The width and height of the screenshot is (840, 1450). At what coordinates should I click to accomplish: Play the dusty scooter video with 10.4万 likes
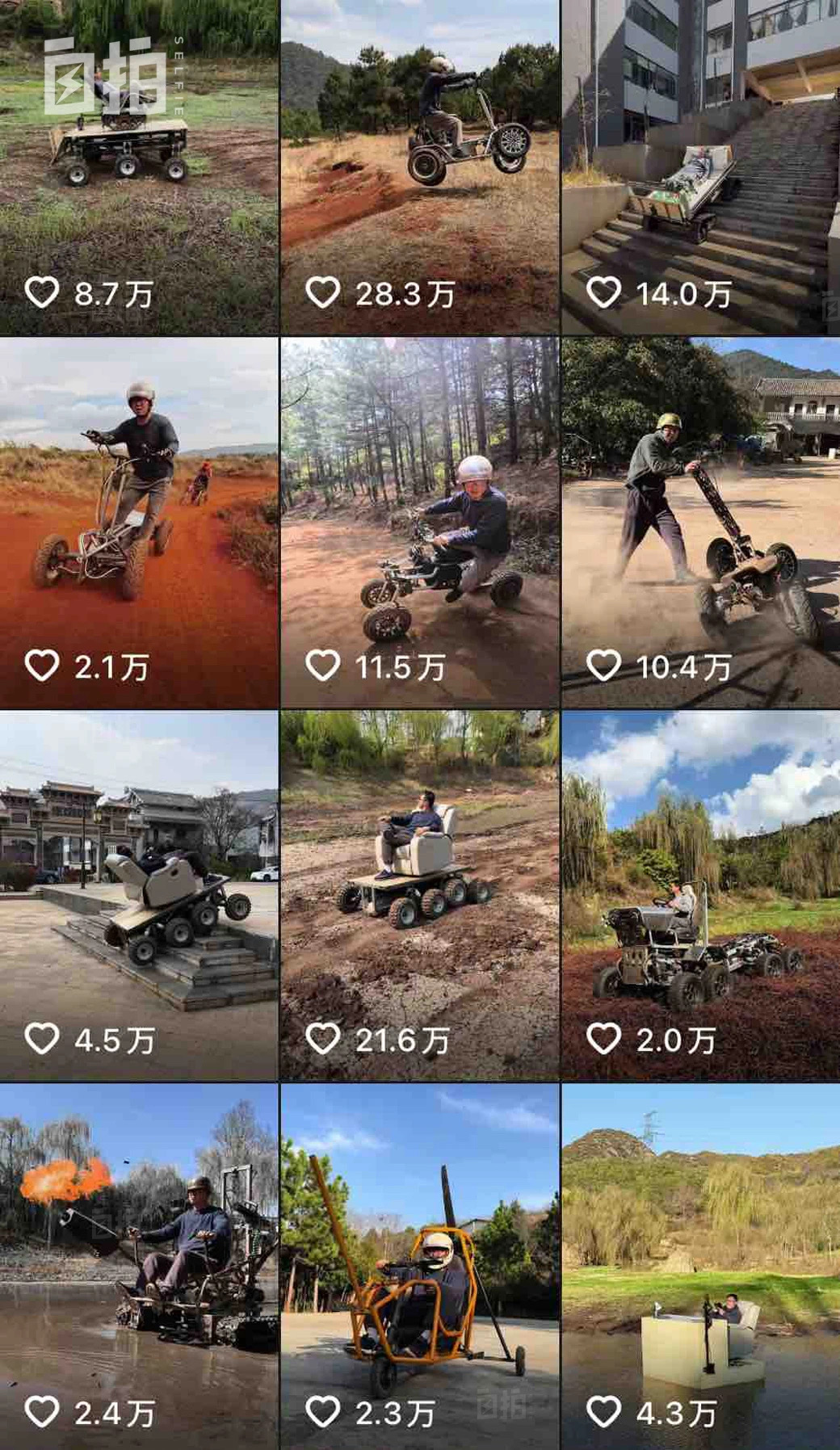coord(700,523)
